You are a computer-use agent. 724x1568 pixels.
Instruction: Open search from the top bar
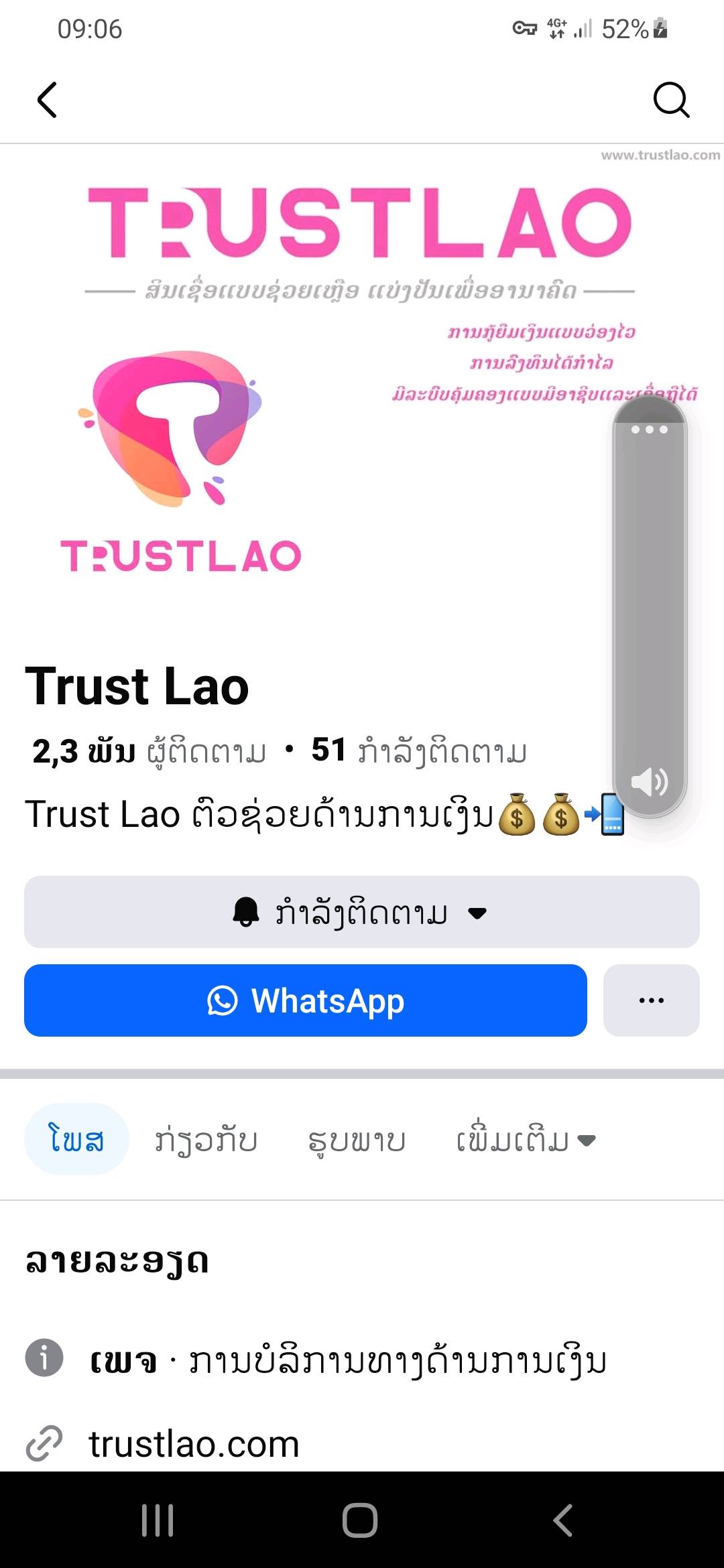671,101
